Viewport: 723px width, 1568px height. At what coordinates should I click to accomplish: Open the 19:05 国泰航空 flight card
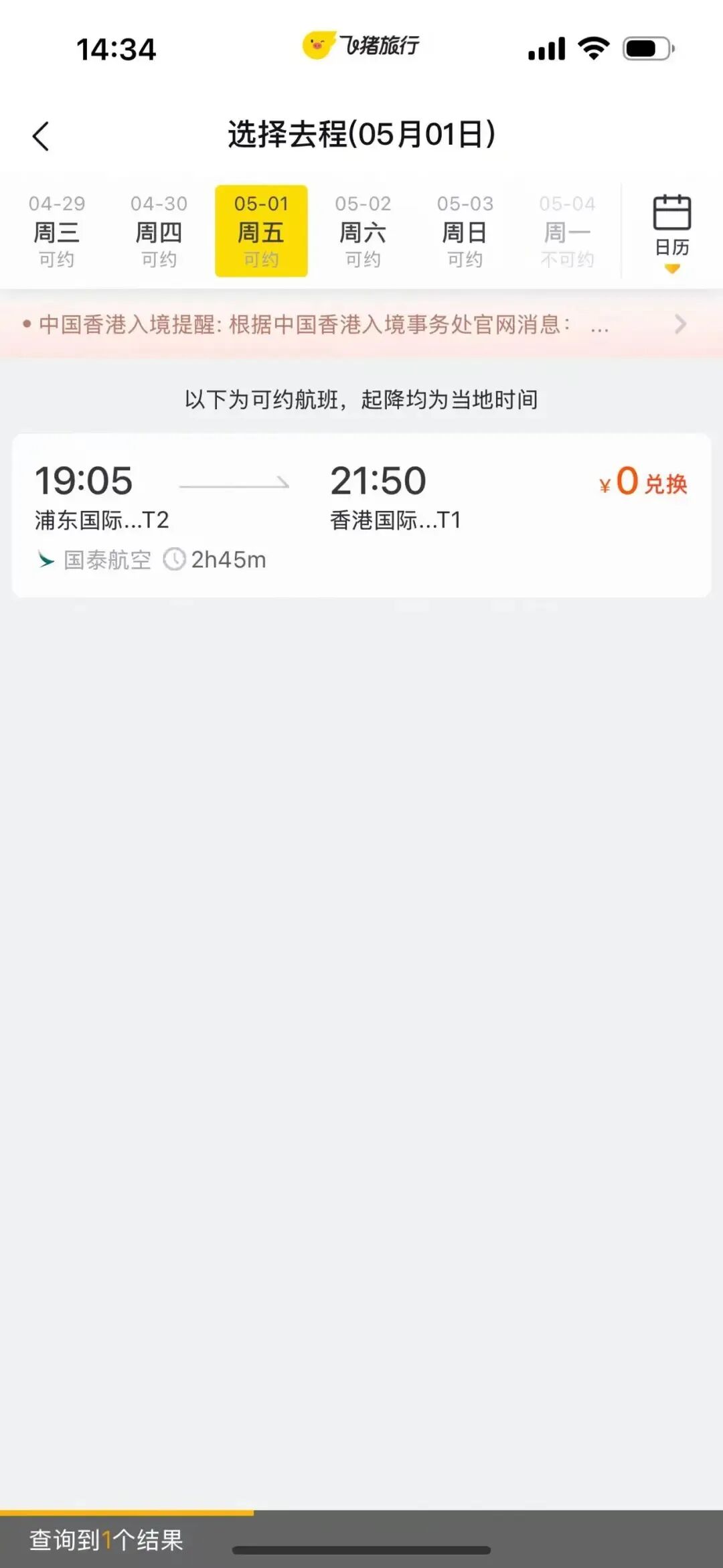[361, 515]
